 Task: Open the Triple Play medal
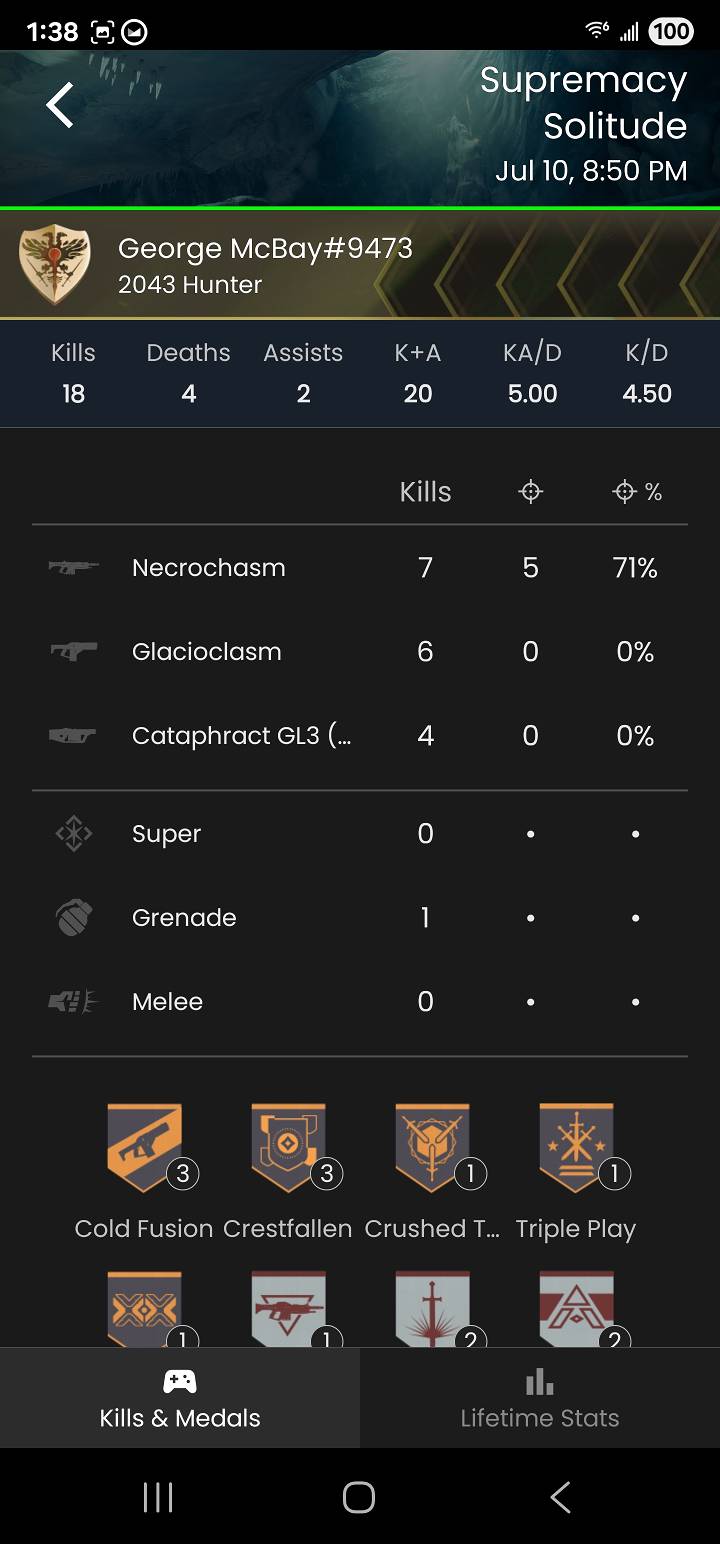(576, 1147)
